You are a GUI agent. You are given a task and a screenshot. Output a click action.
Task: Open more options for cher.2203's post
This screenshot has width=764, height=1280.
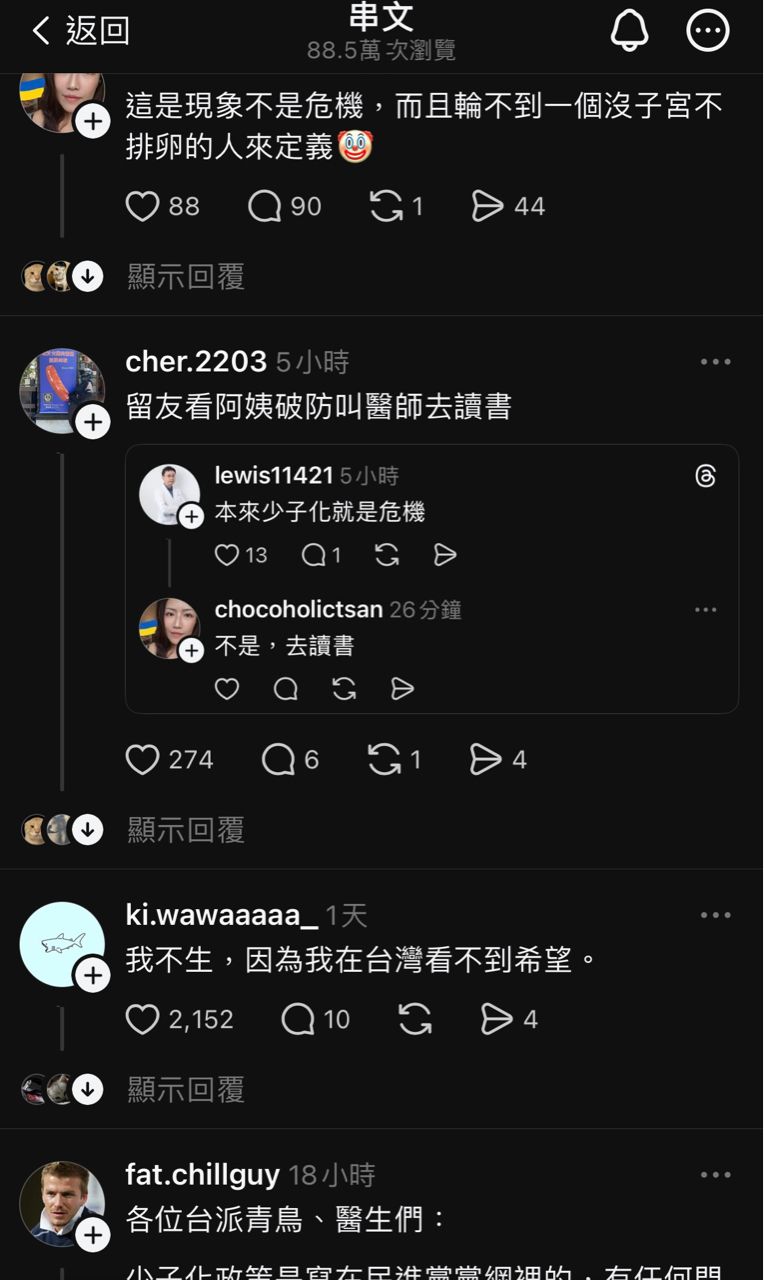tap(715, 362)
